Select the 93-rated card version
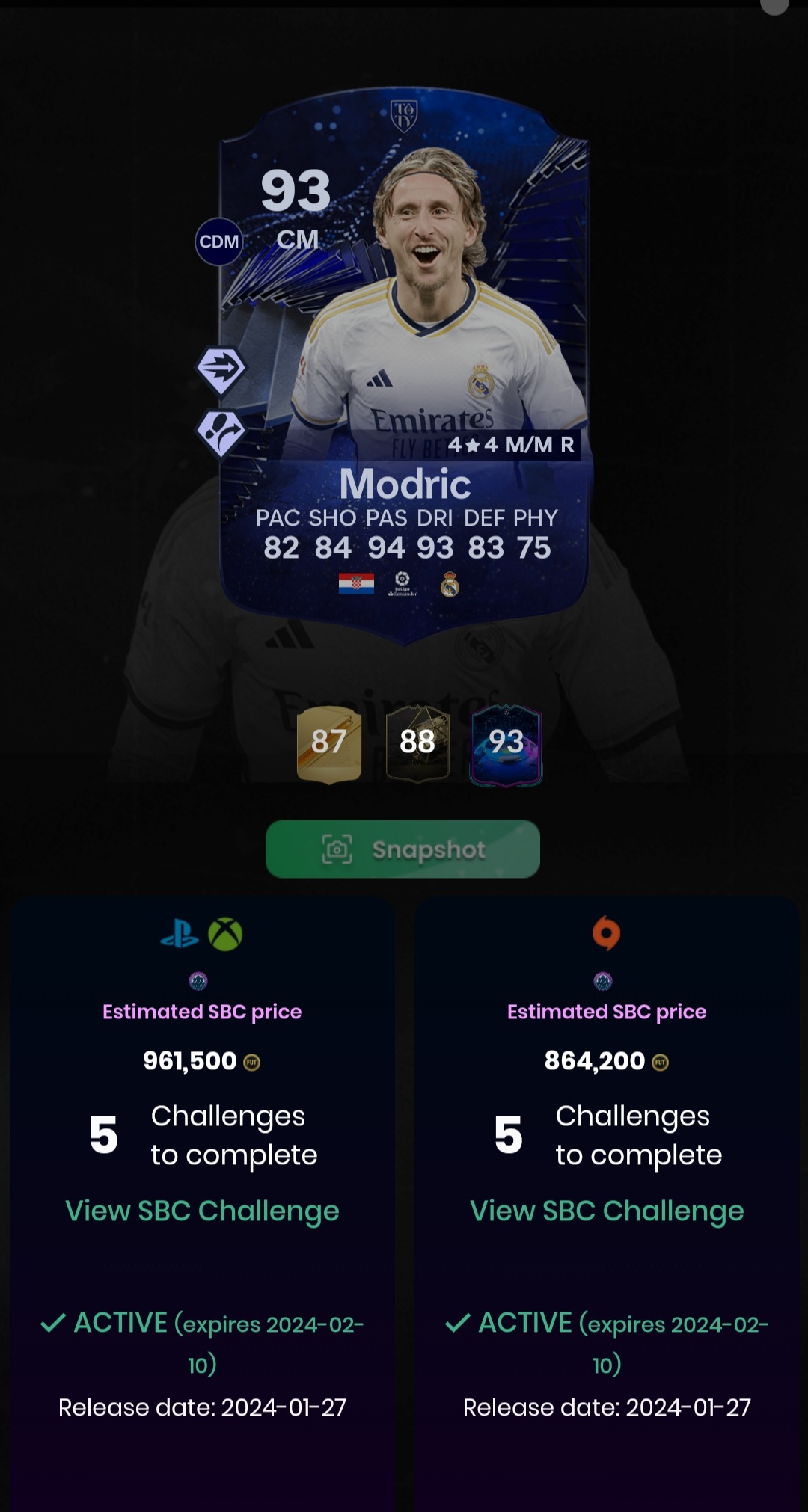This screenshot has height=1512, width=808. [506, 745]
